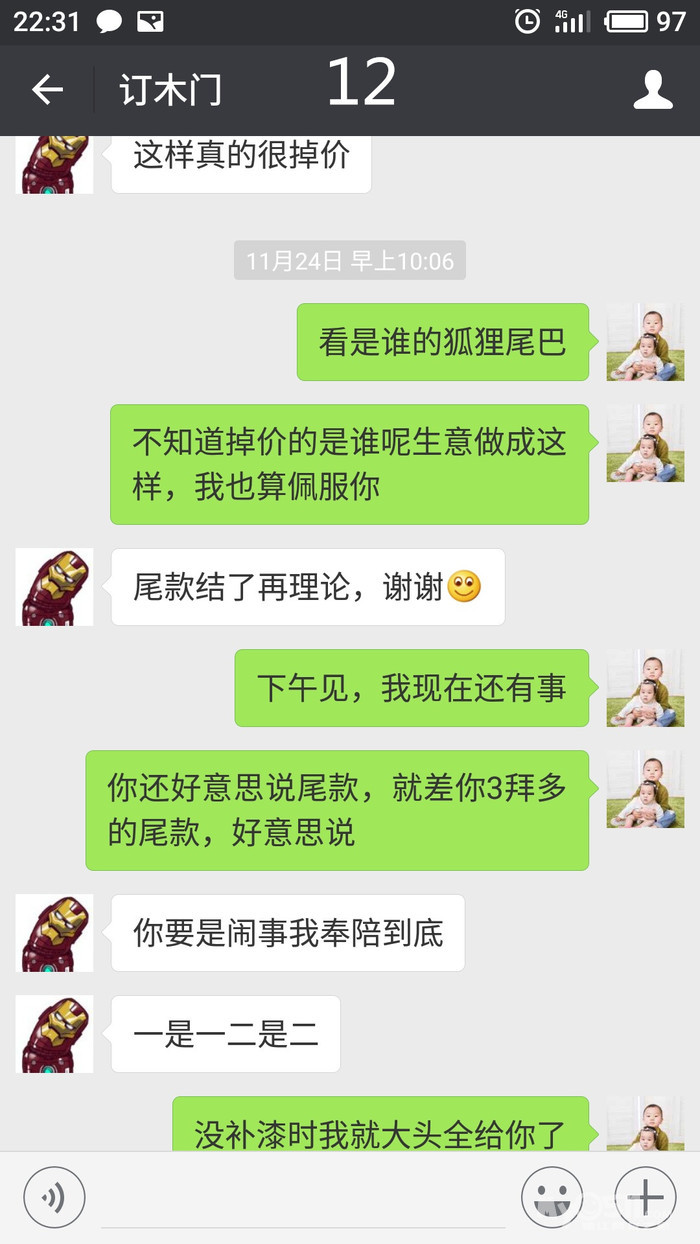Switch to voice message input
This screenshot has height=1244, width=700.
[54, 1196]
